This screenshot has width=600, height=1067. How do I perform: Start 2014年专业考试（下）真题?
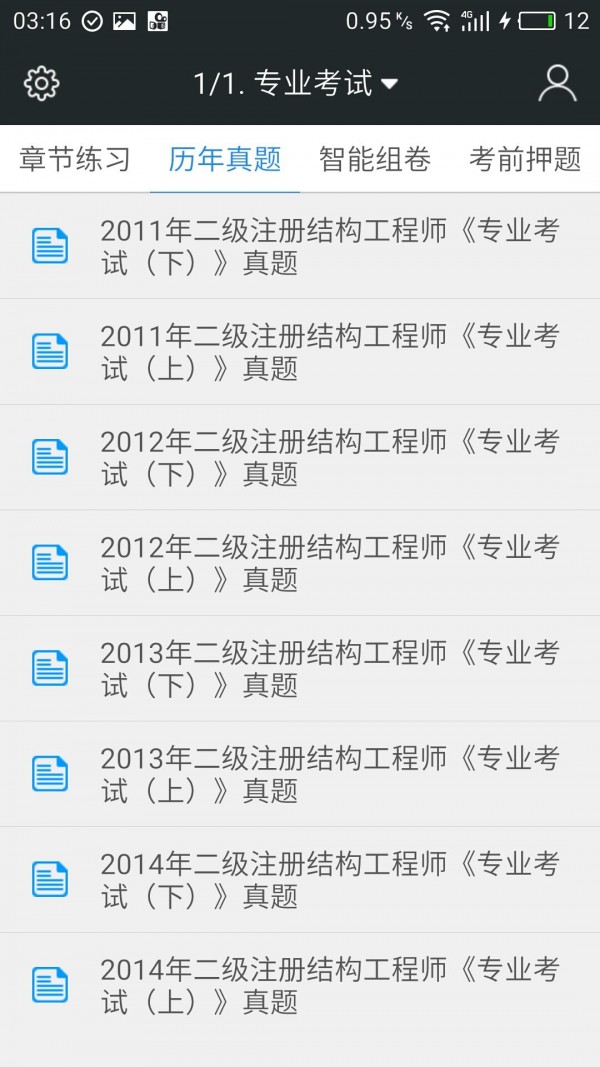pos(300,879)
